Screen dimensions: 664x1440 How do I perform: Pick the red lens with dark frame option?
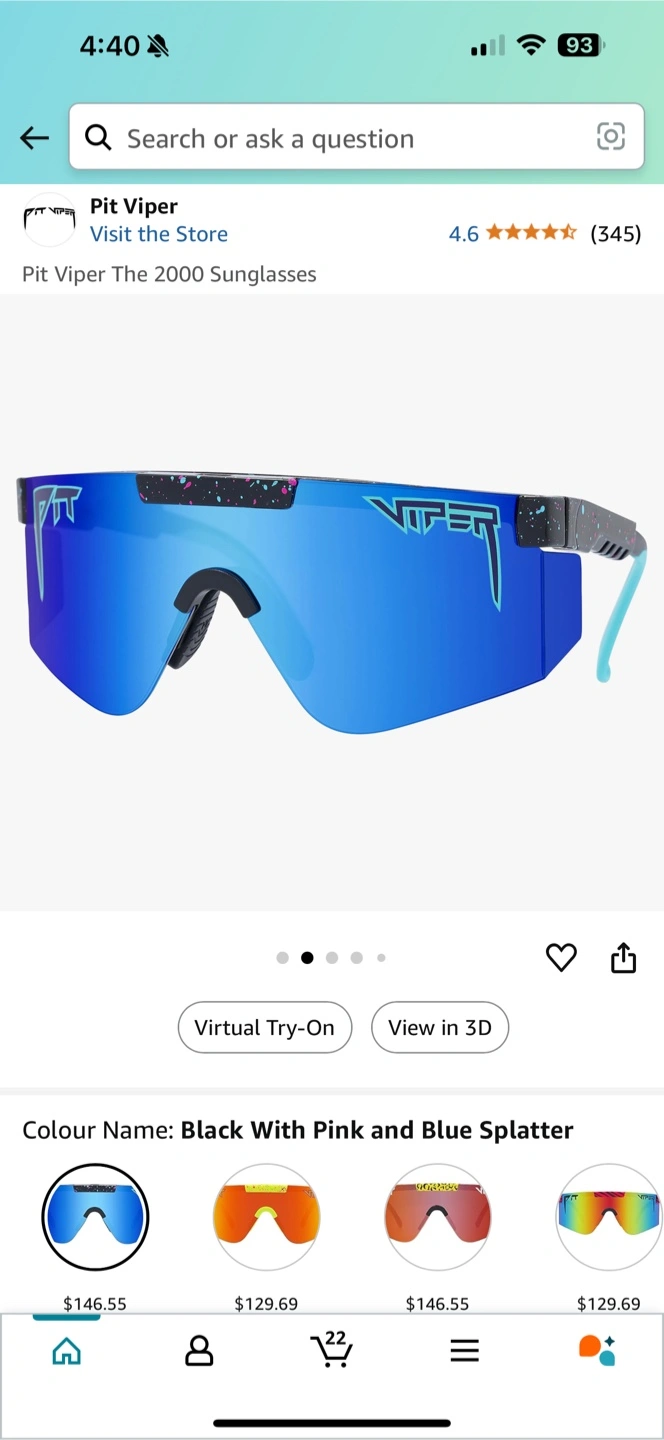tap(437, 1217)
